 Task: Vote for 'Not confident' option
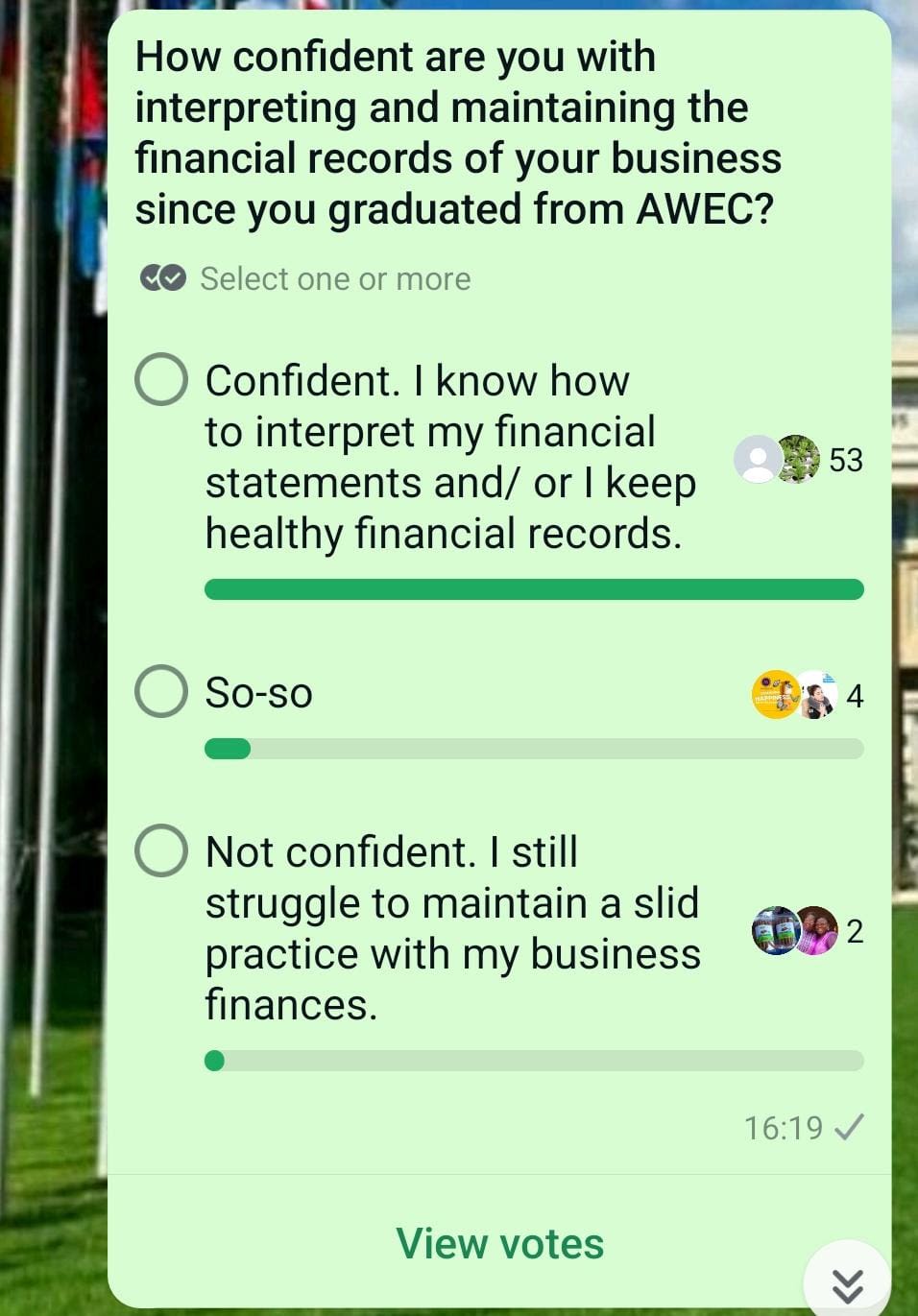pyautogui.click(x=161, y=850)
